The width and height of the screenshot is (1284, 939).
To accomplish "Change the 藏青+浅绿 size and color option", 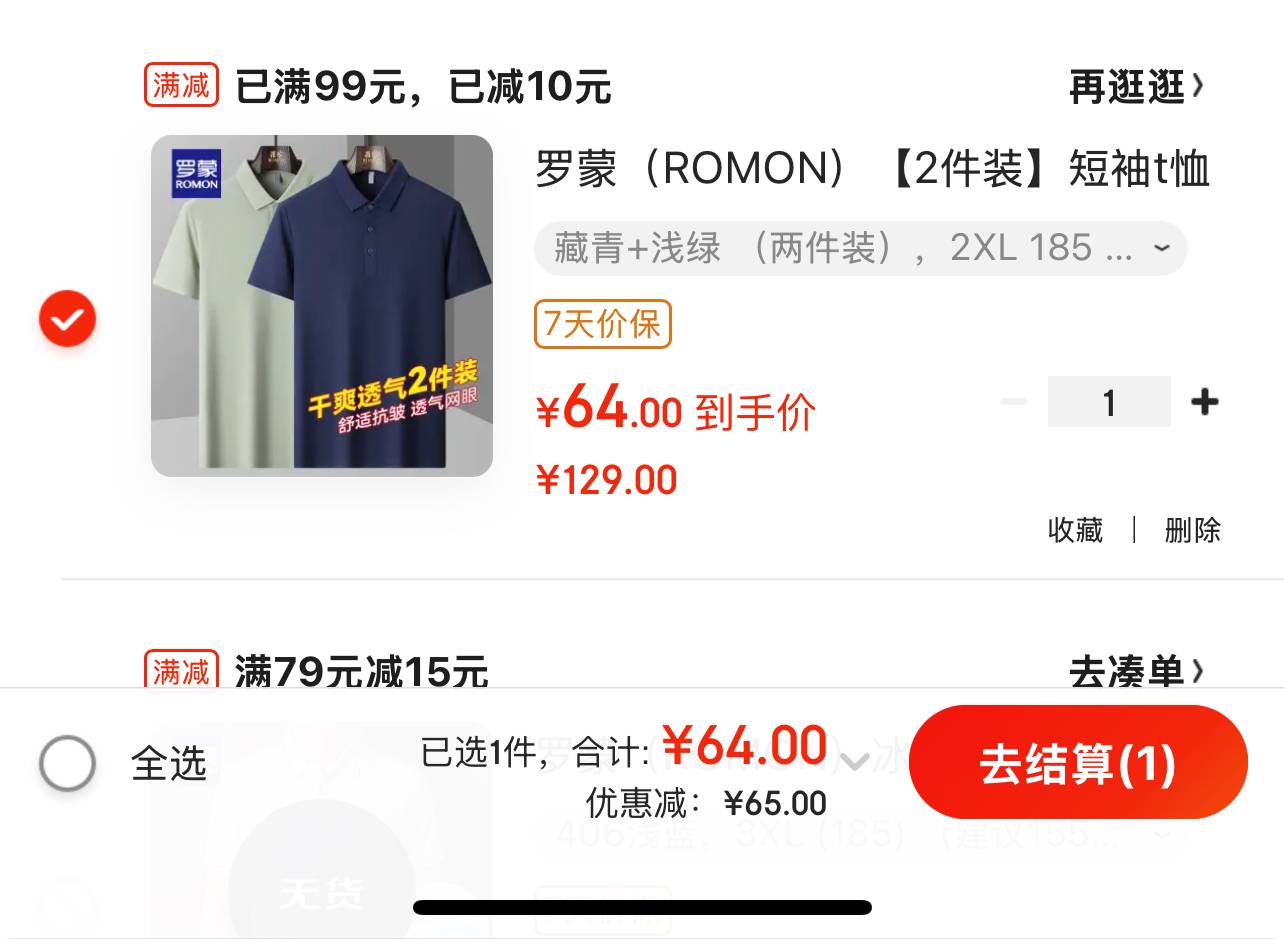I will click(x=860, y=248).
